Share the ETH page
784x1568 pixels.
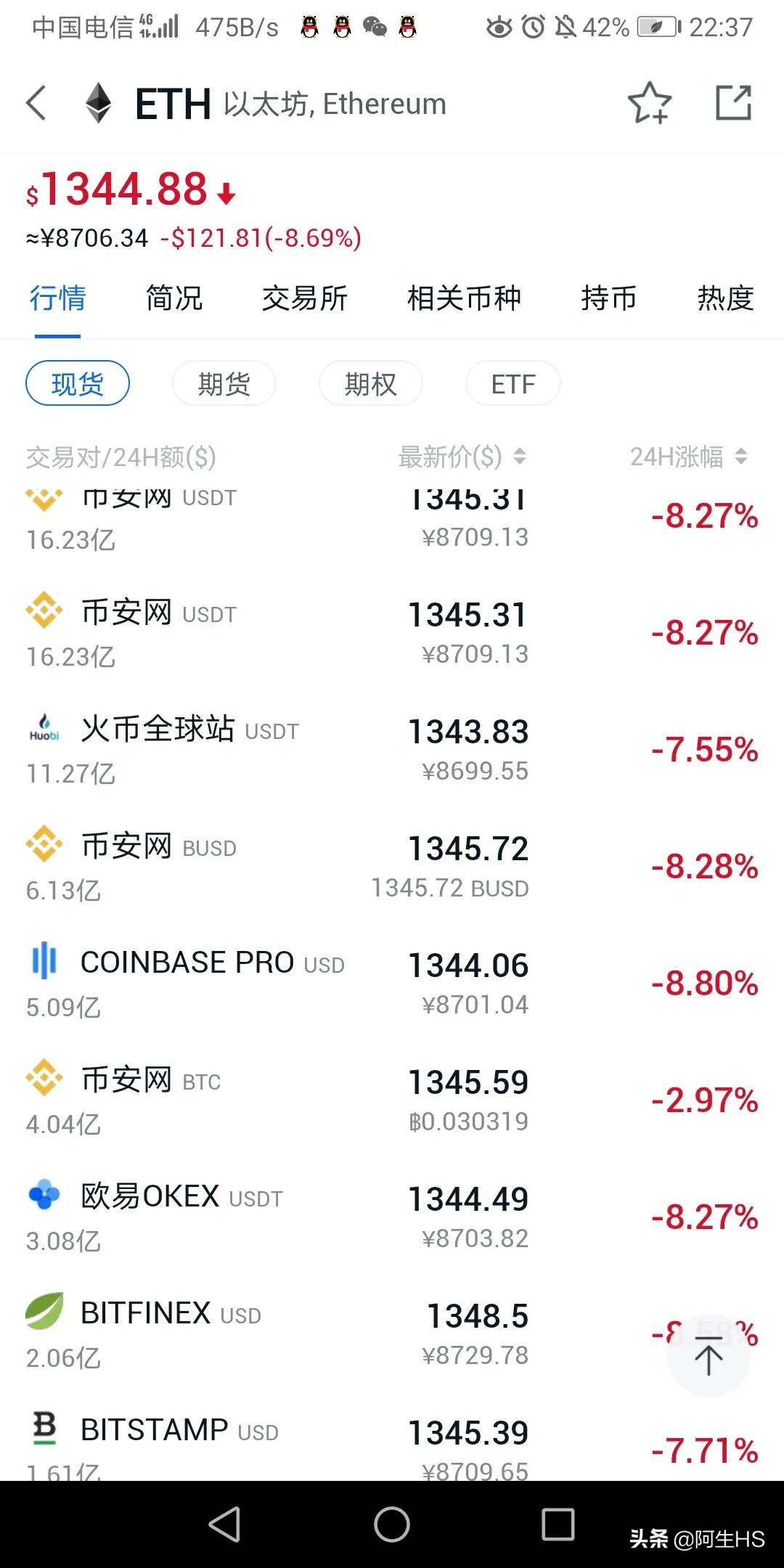[x=733, y=102]
